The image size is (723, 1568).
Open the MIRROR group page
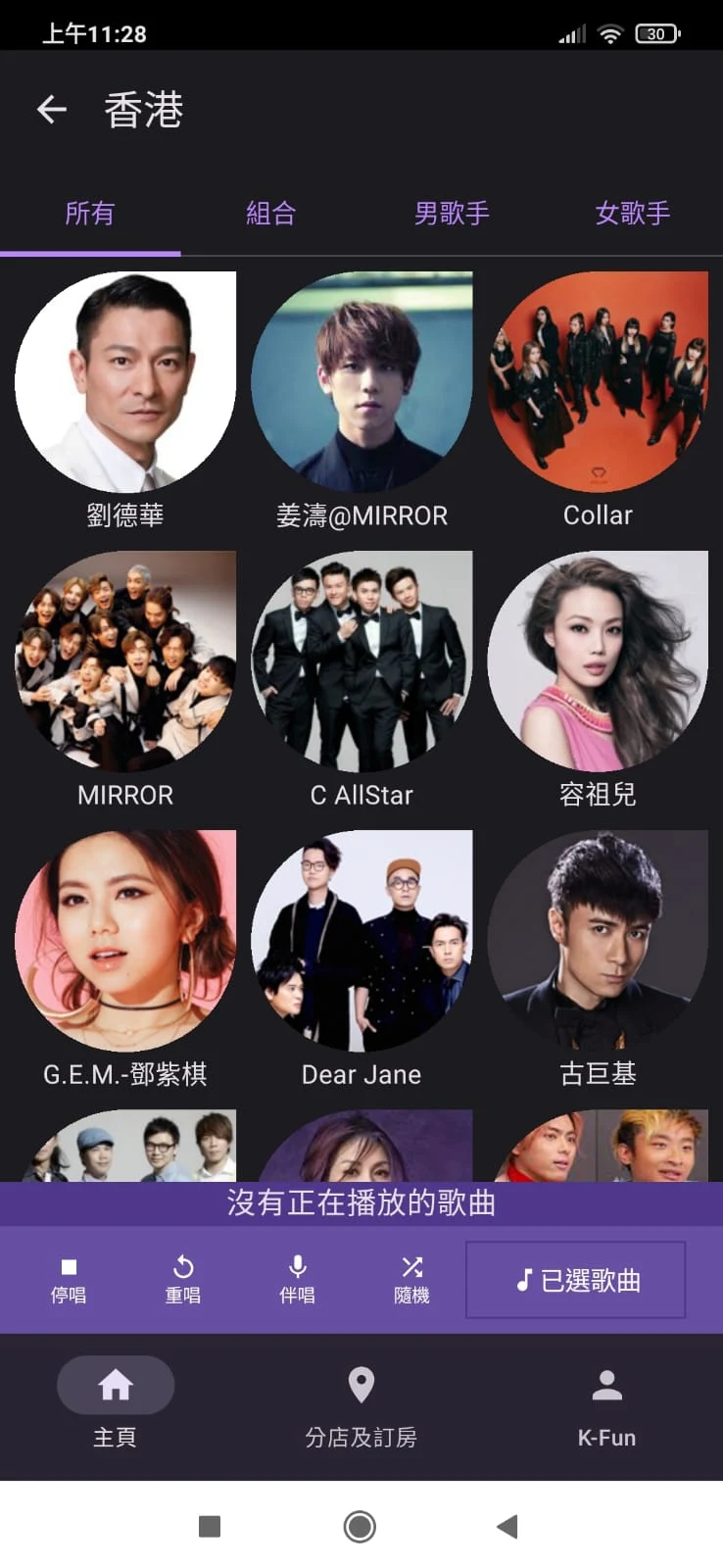[x=125, y=681]
